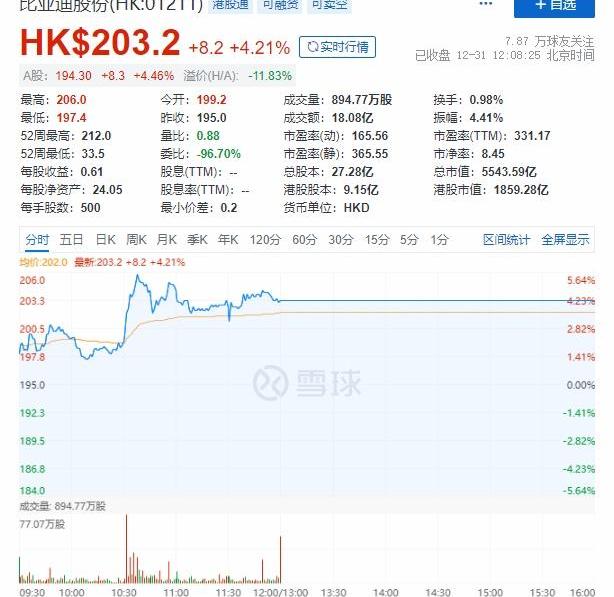Switch to the 周K chart

click(136, 239)
